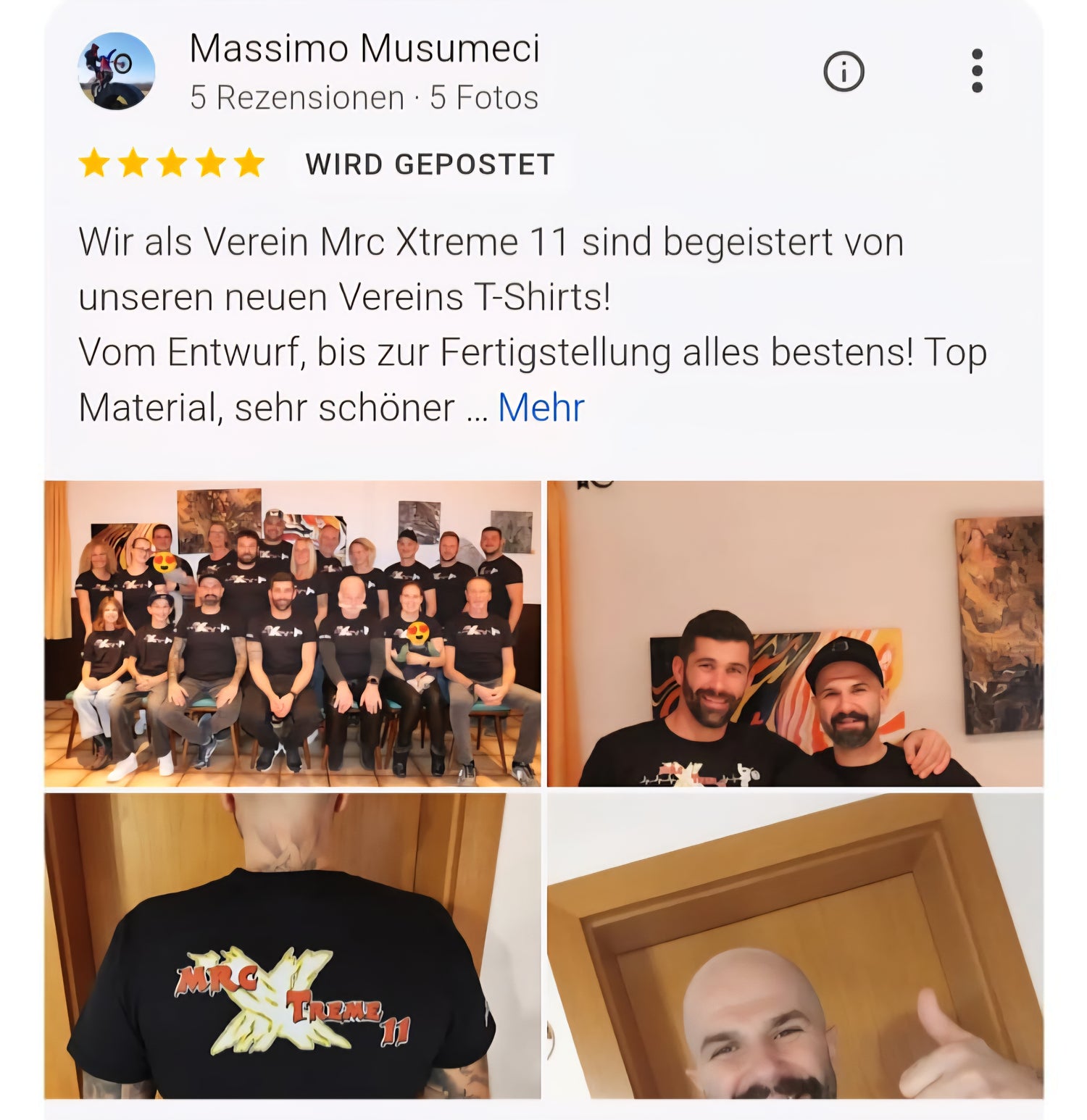Open the group photo of club members

pos(292,633)
